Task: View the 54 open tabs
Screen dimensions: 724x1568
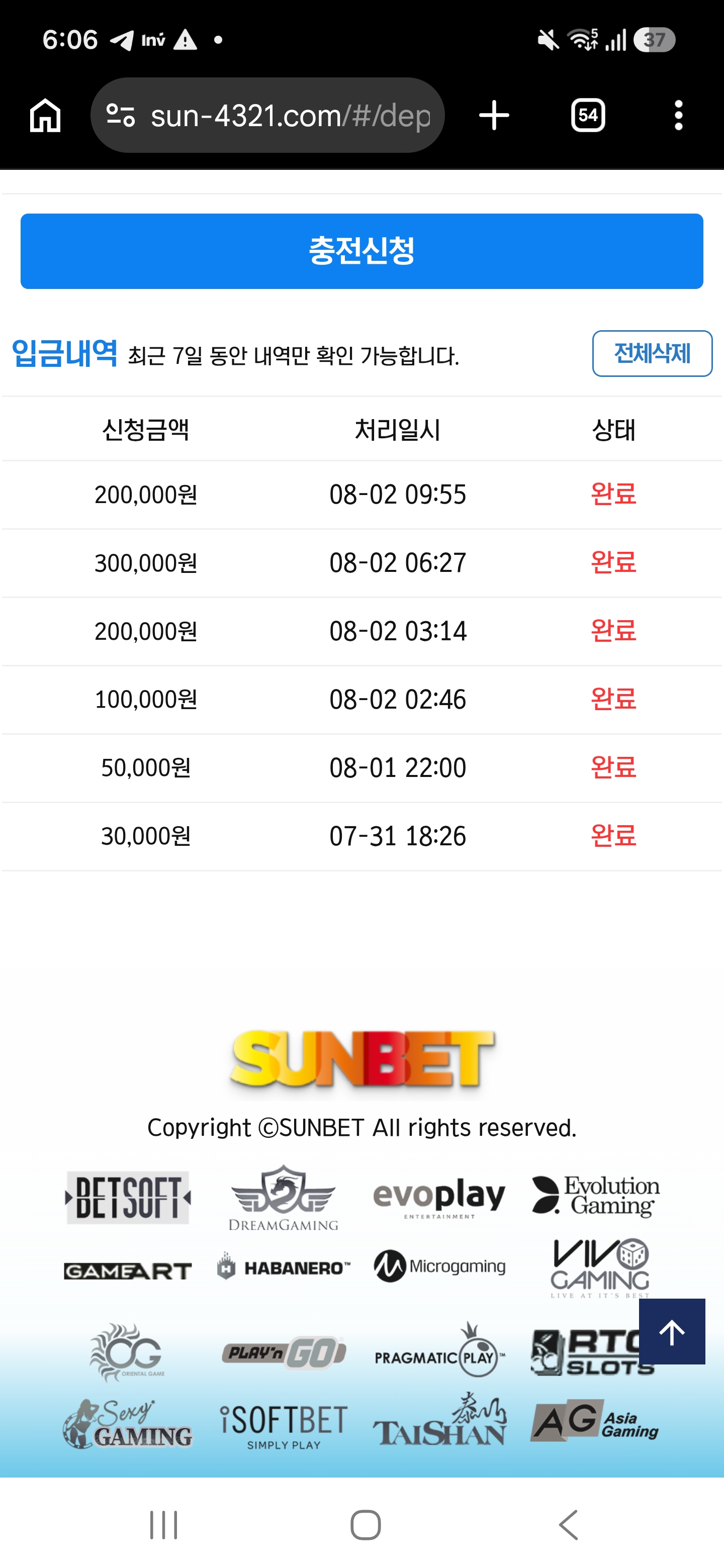Action: (x=588, y=115)
